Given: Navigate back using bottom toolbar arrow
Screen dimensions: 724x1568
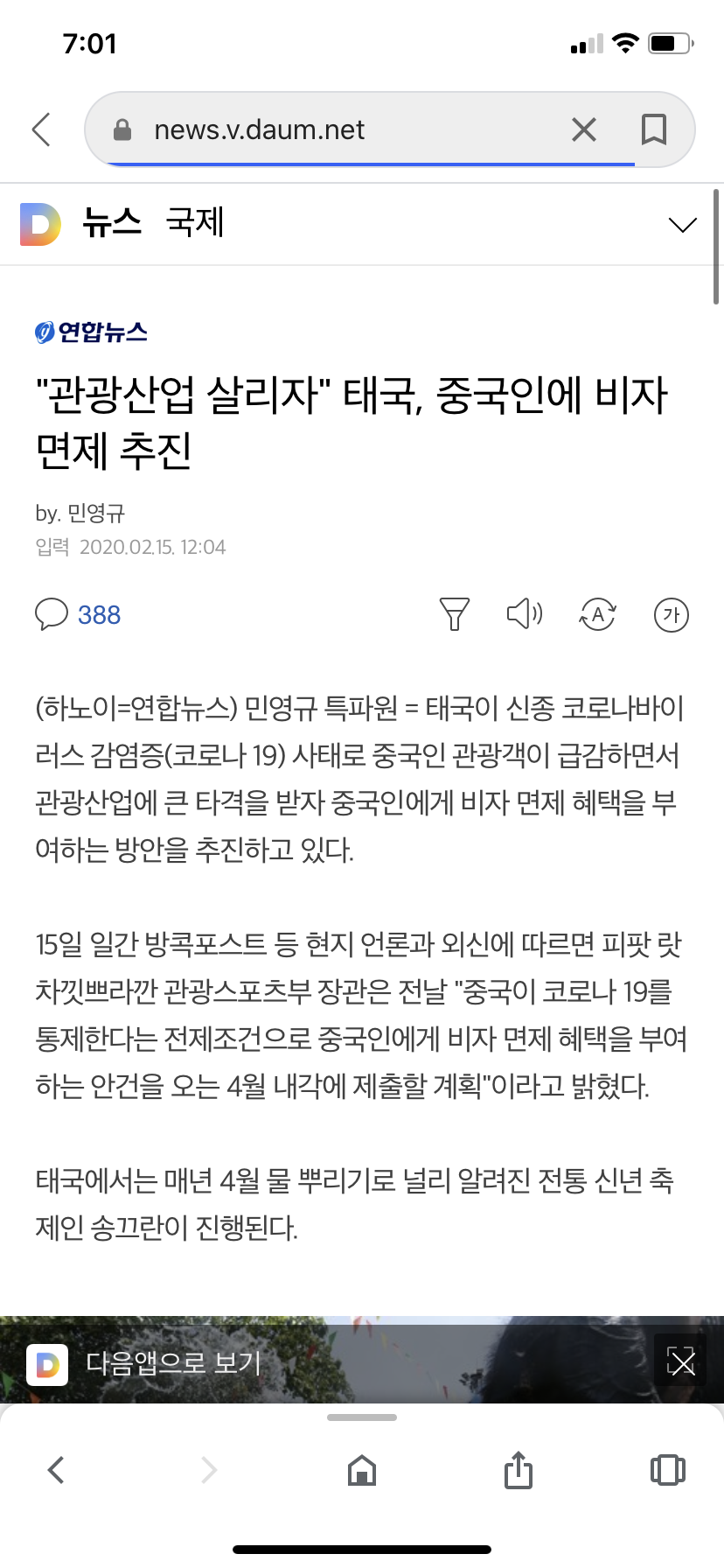Looking at the screenshot, I should [56, 1470].
